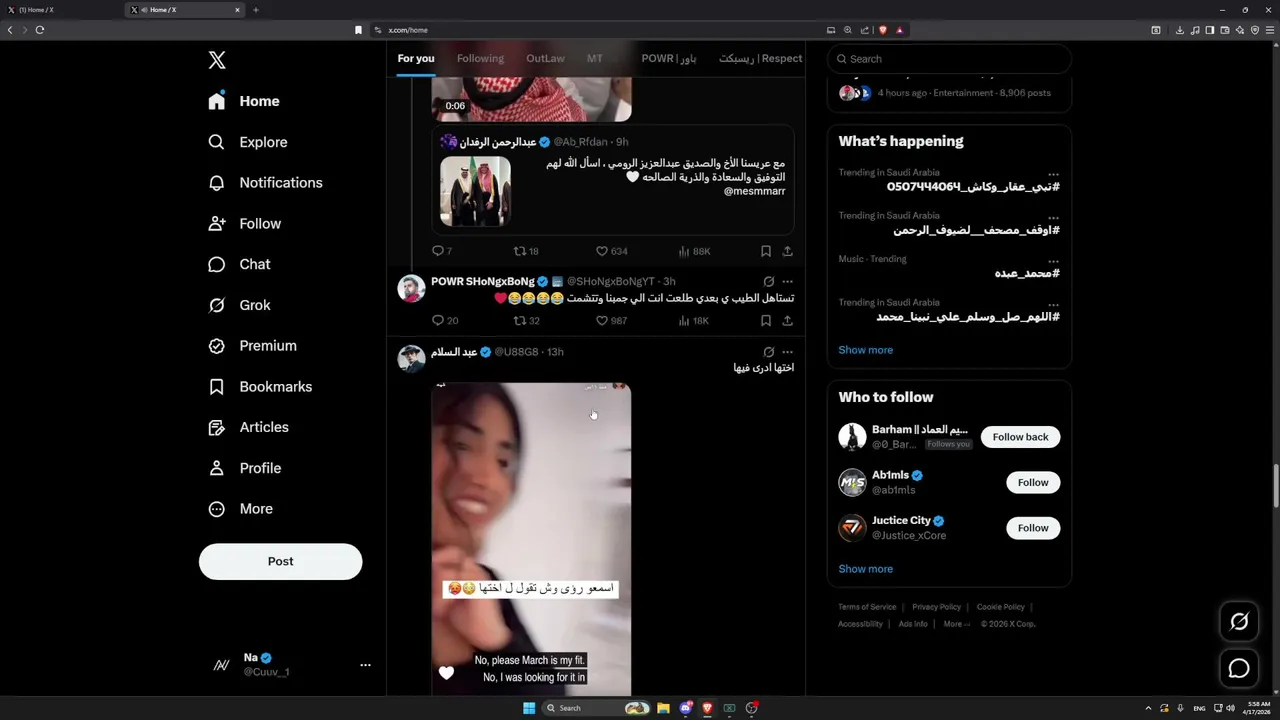Compose a new Post
The image size is (1280, 720).
tap(280, 562)
